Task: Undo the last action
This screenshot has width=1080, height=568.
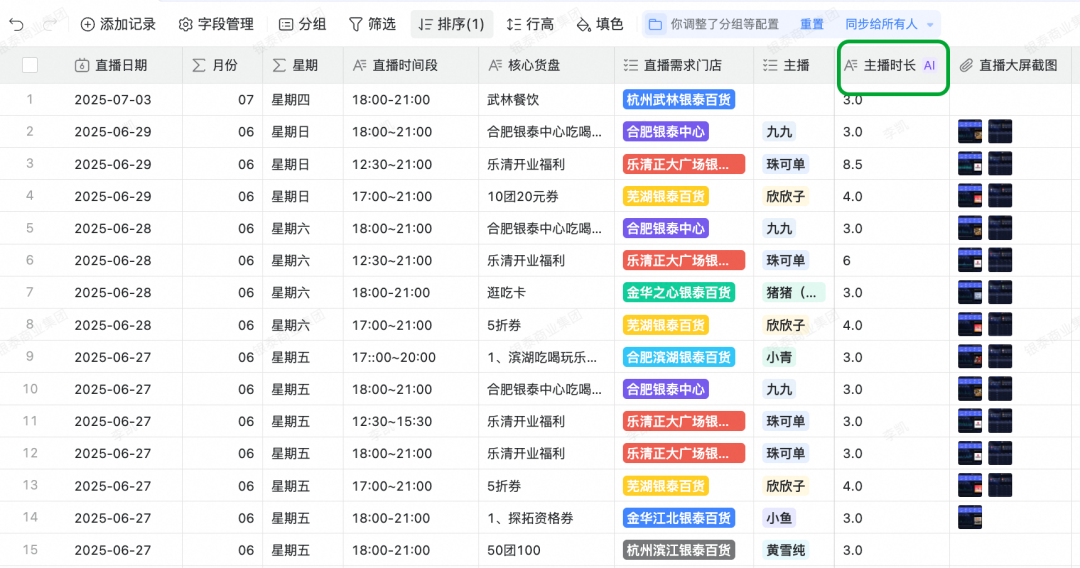Action: pos(17,24)
